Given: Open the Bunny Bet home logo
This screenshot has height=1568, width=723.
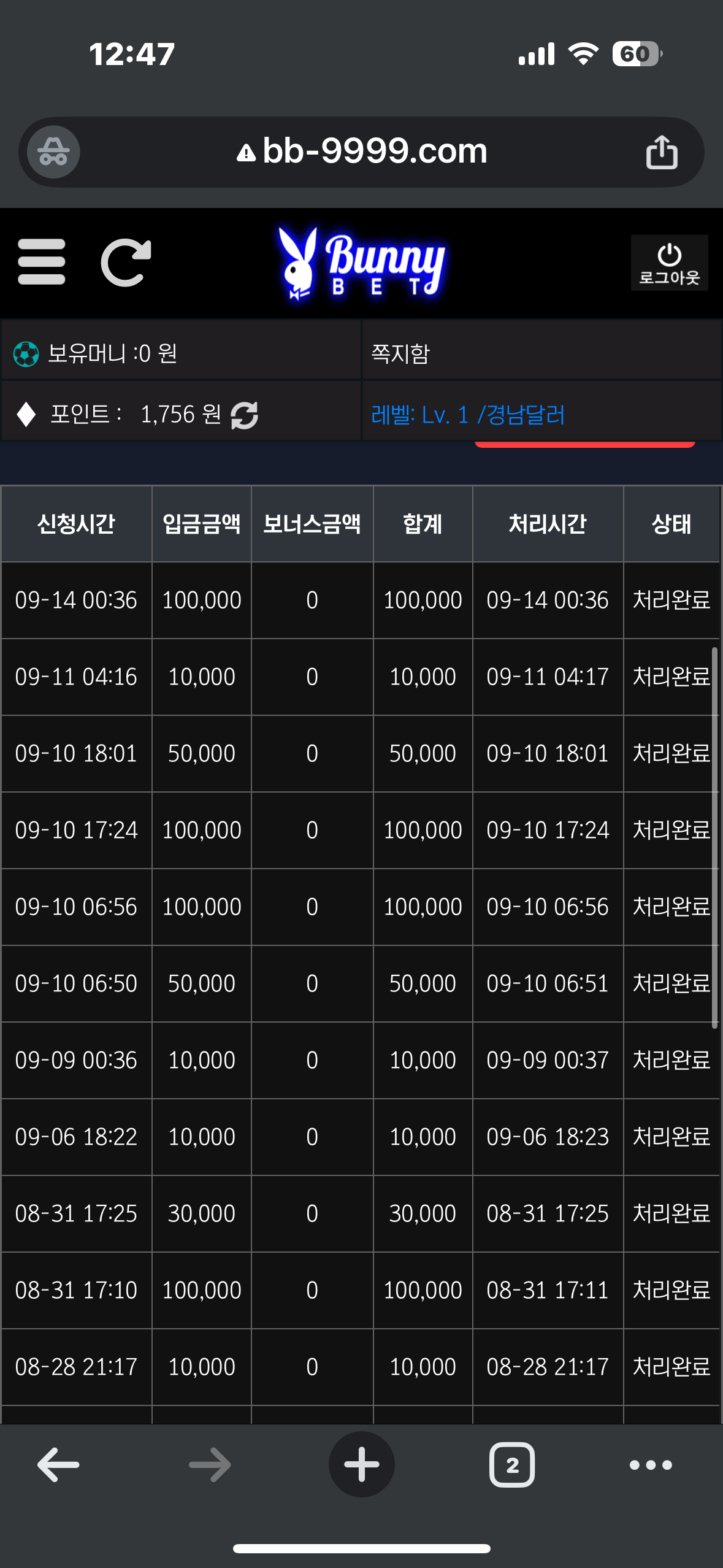Looking at the screenshot, I should [362, 264].
